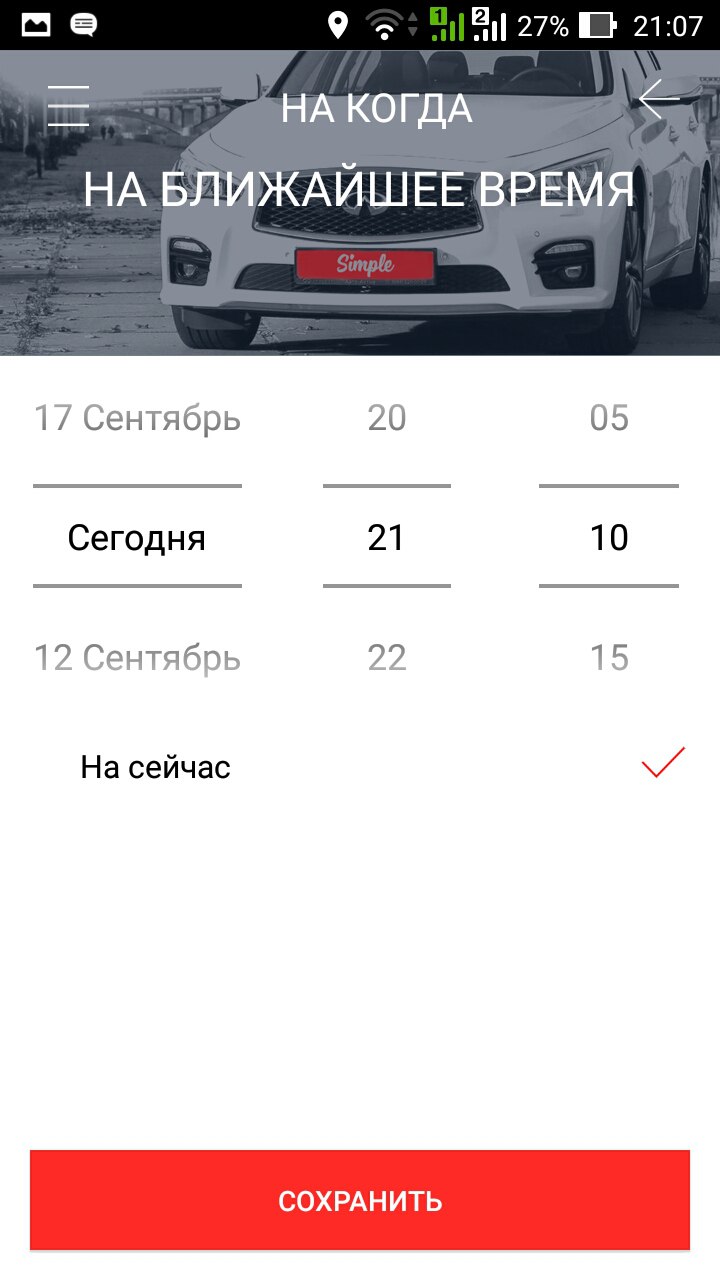Screen dimensions: 720x1280
Task: Go back with the arrow icon
Action: click(x=657, y=100)
